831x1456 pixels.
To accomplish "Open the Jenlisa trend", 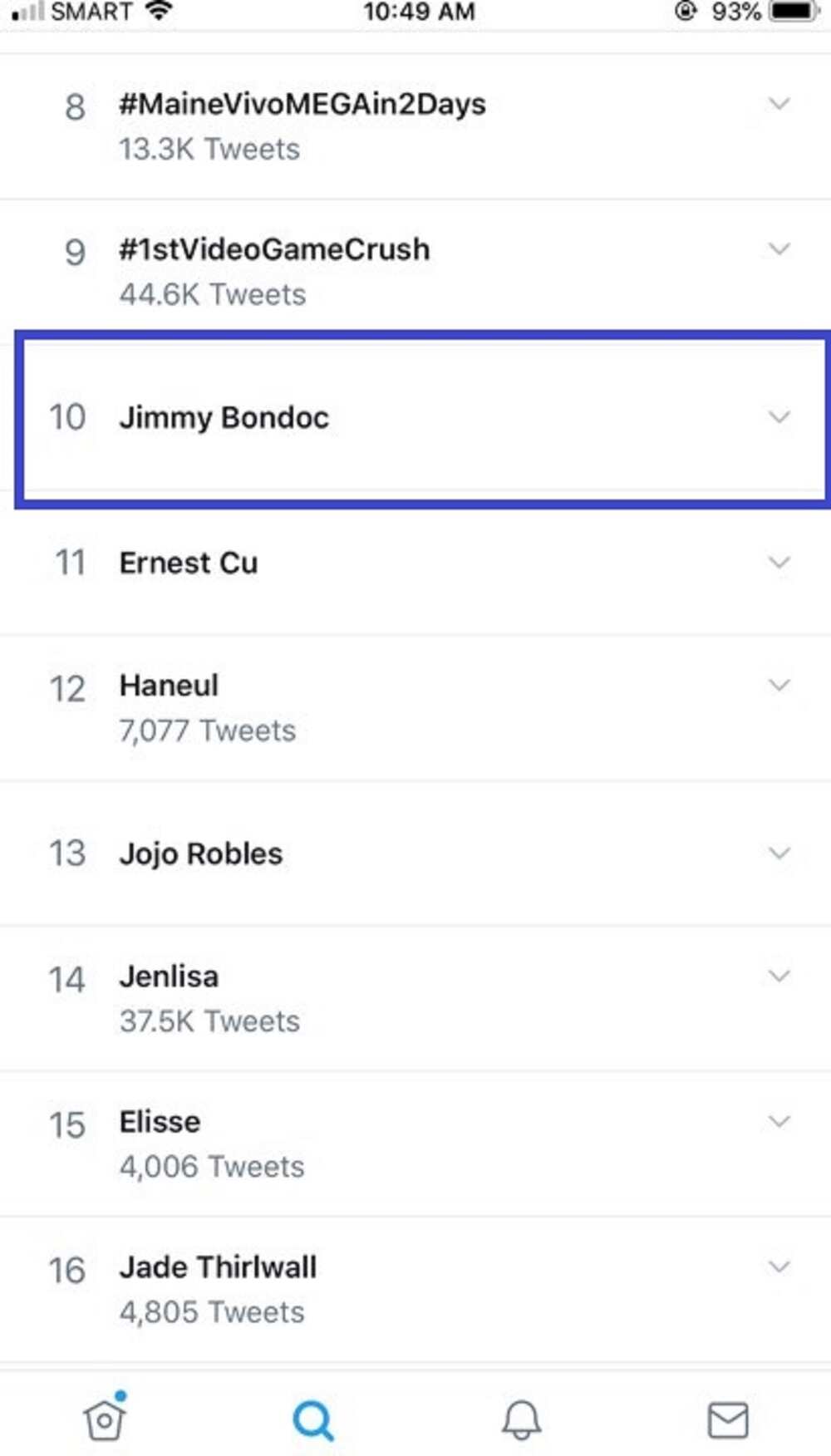I will click(x=415, y=999).
